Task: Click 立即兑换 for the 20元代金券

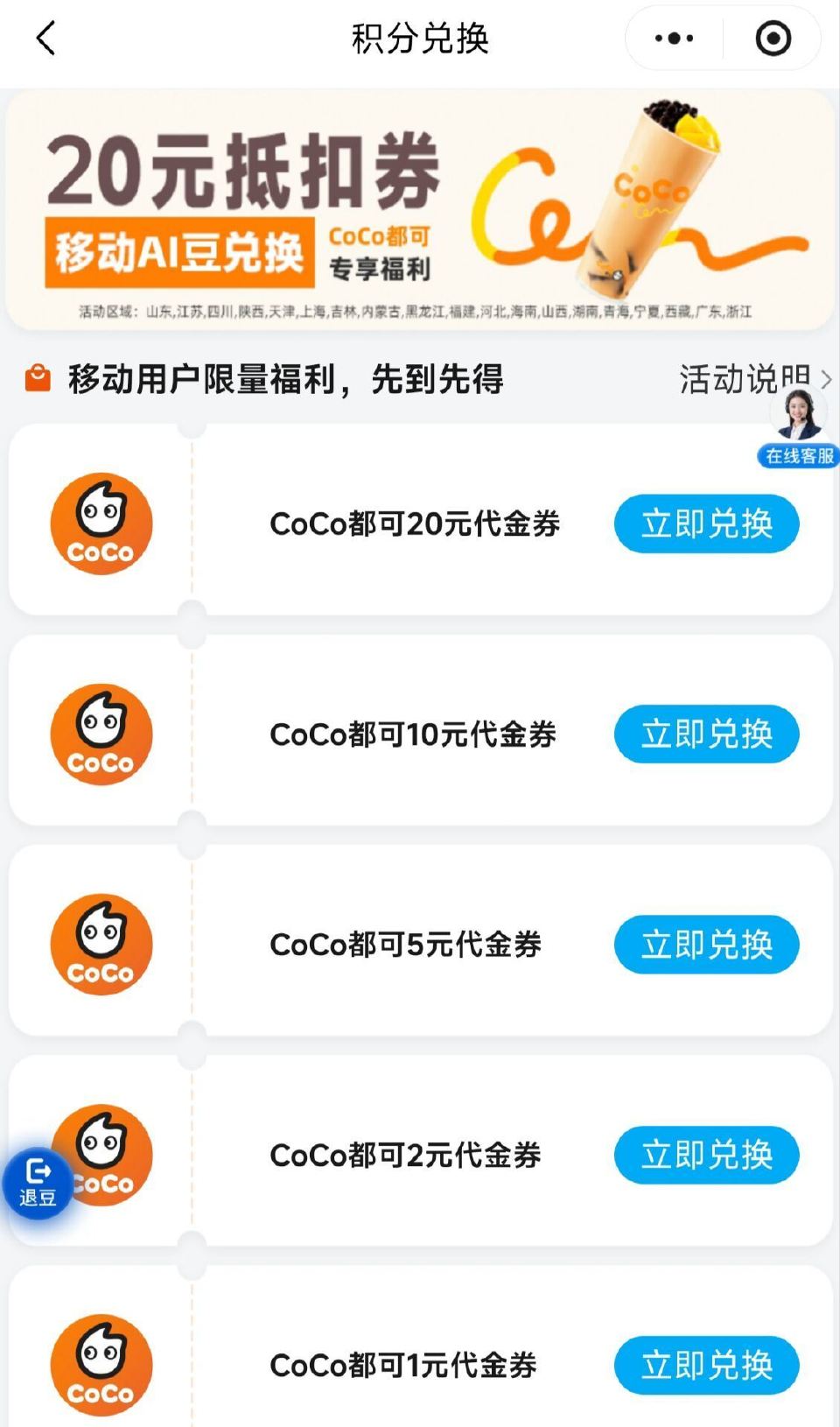Action: [x=705, y=523]
